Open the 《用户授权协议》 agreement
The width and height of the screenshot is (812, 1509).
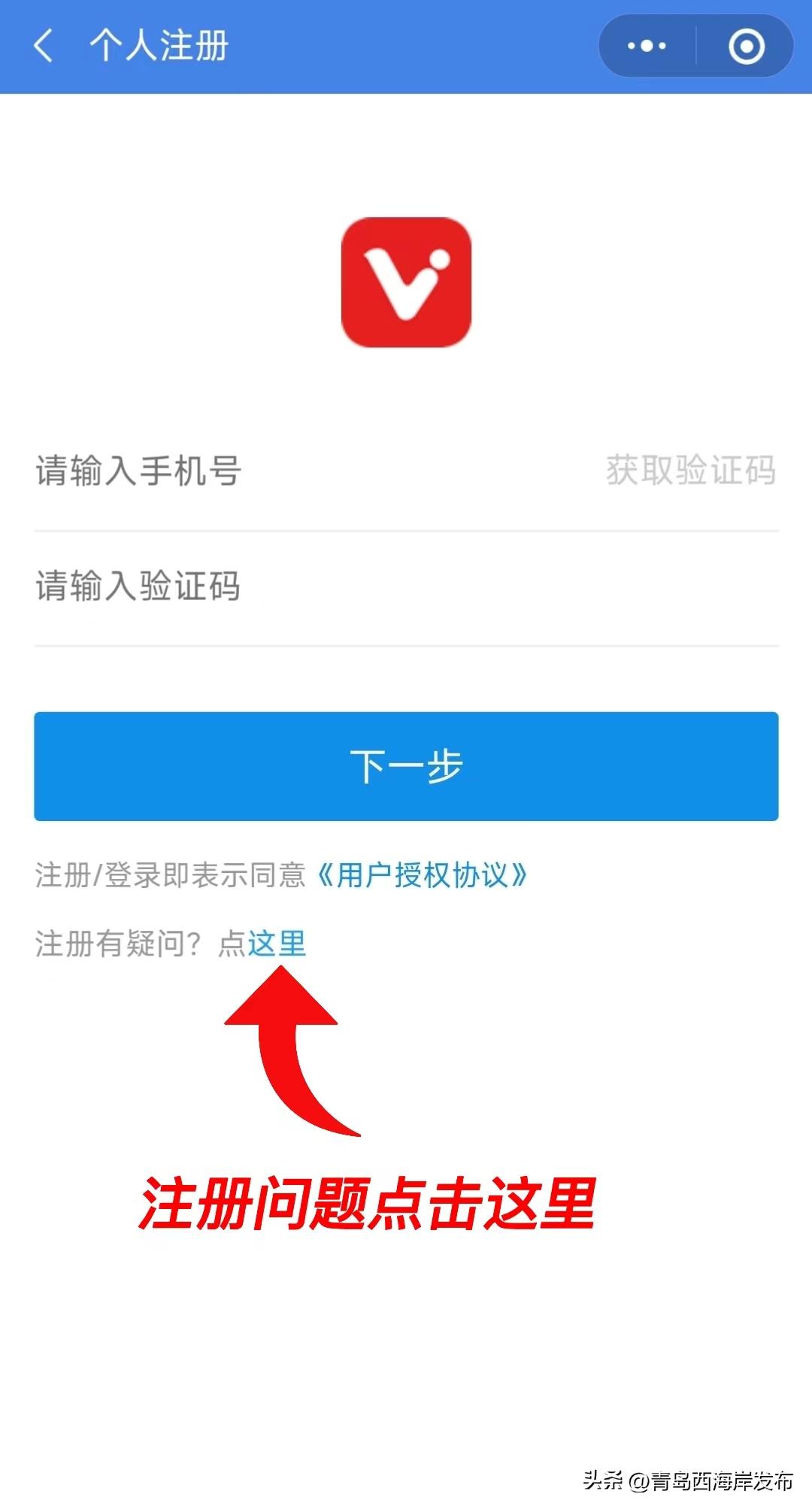coord(425,874)
